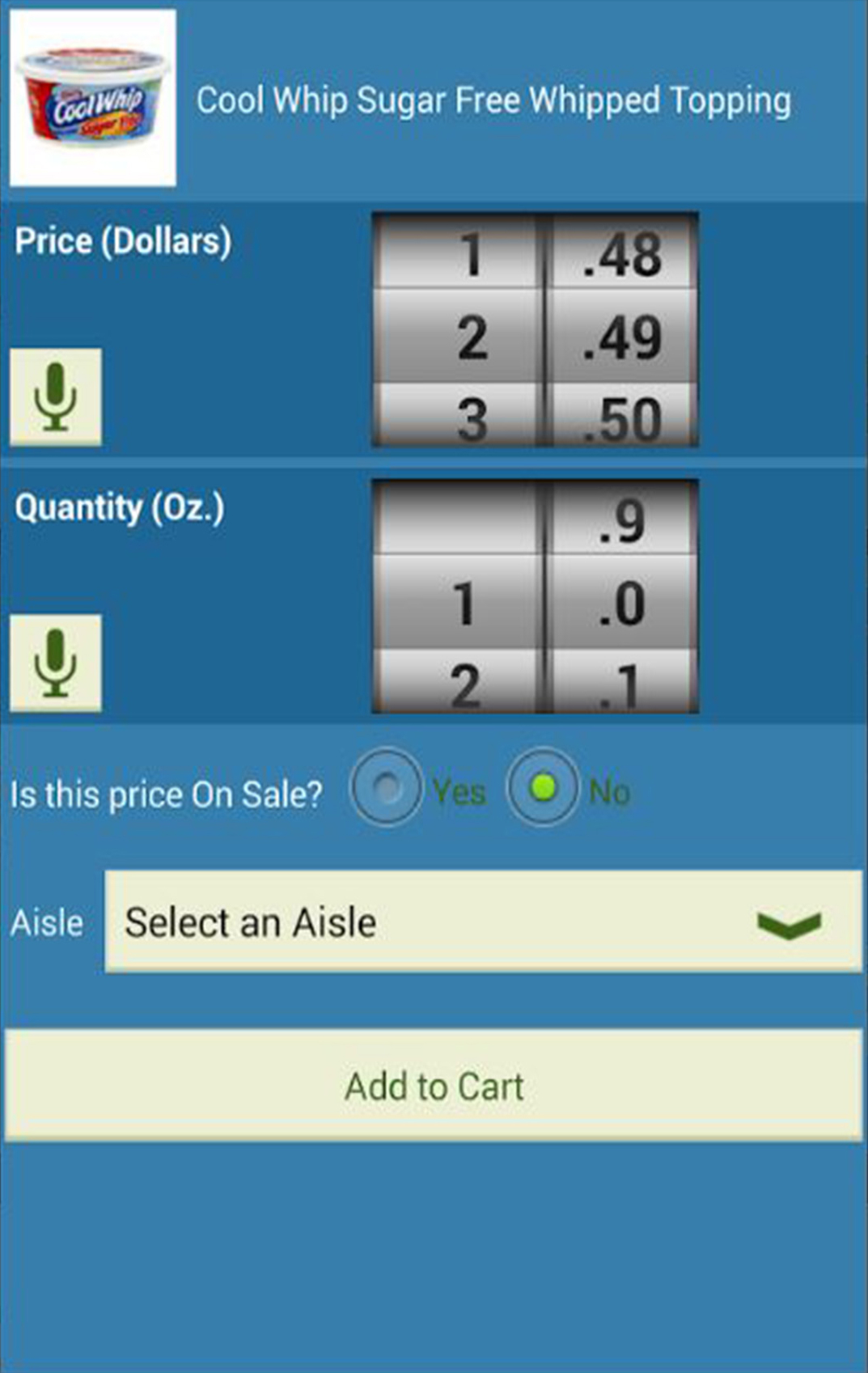Select No for price on sale
Screen dimensions: 868x1373
[544, 786]
